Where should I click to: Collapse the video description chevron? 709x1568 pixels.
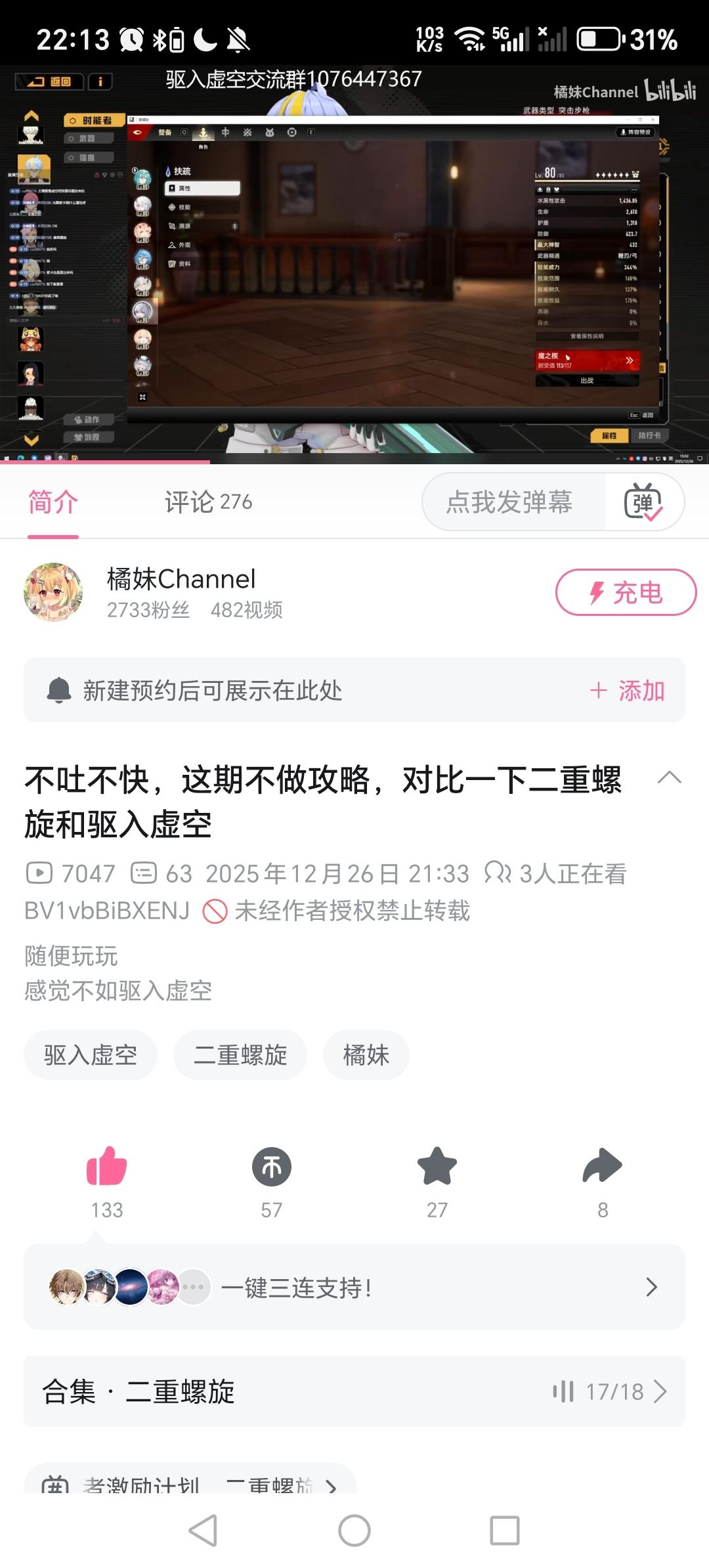pyautogui.click(x=669, y=779)
